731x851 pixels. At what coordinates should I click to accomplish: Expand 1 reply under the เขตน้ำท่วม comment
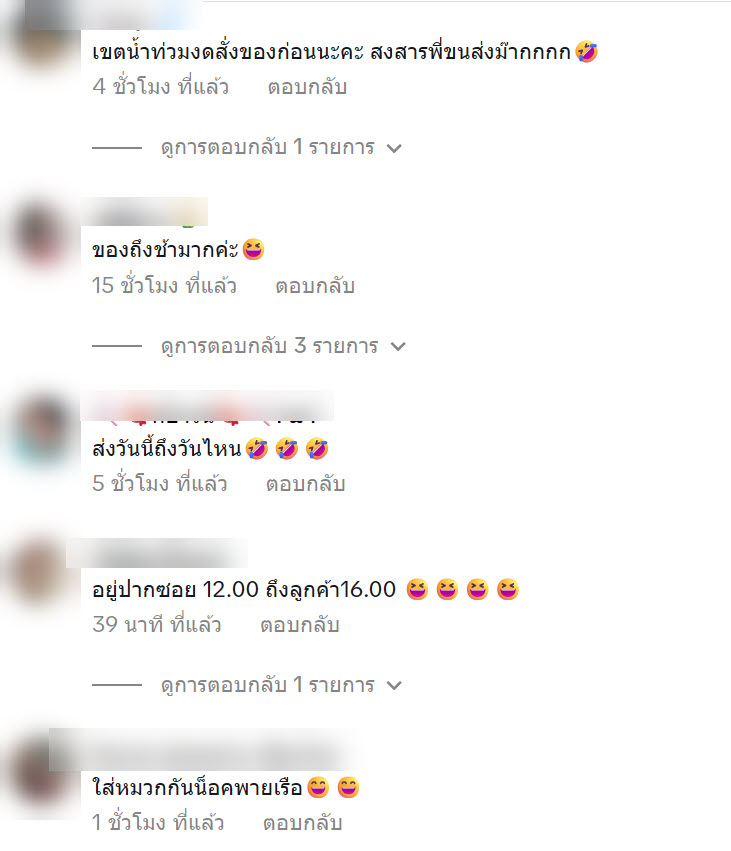(x=280, y=147)
